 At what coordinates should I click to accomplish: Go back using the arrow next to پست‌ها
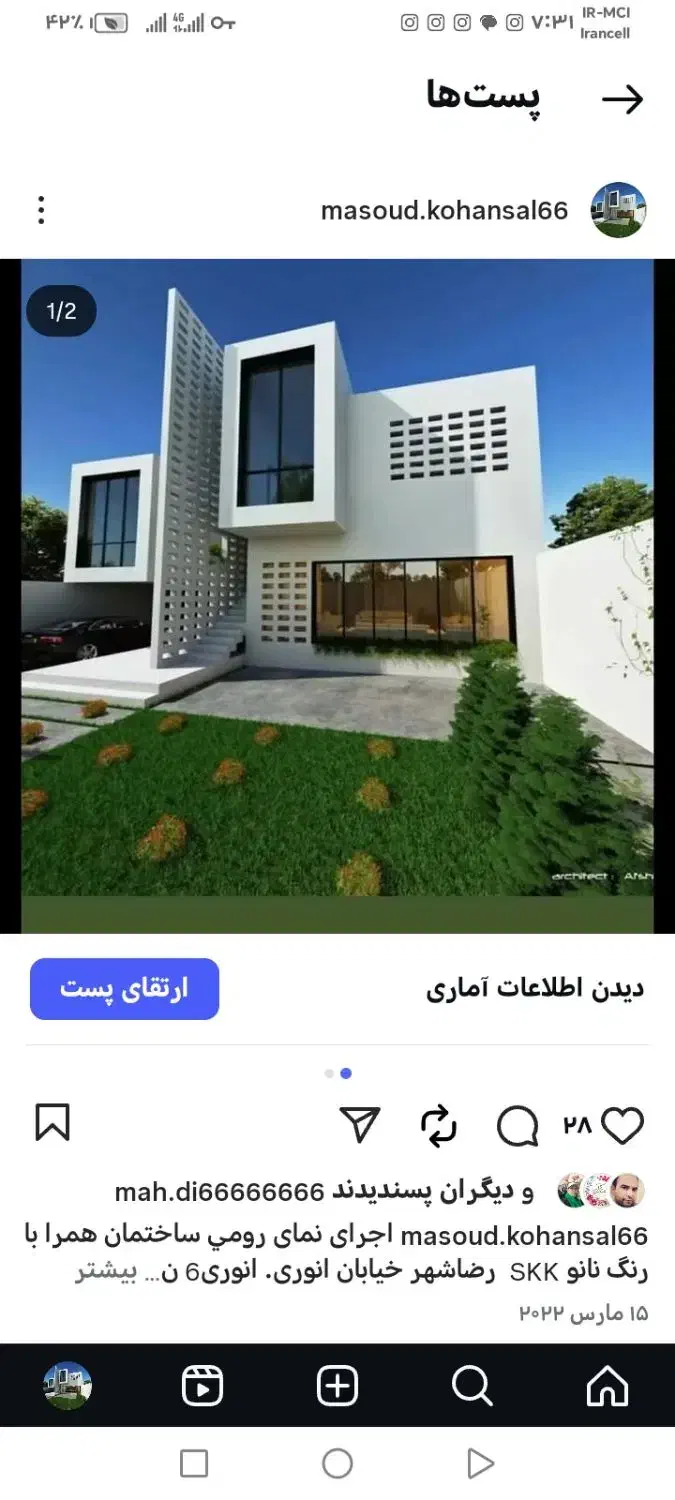[x=622, y=99]
